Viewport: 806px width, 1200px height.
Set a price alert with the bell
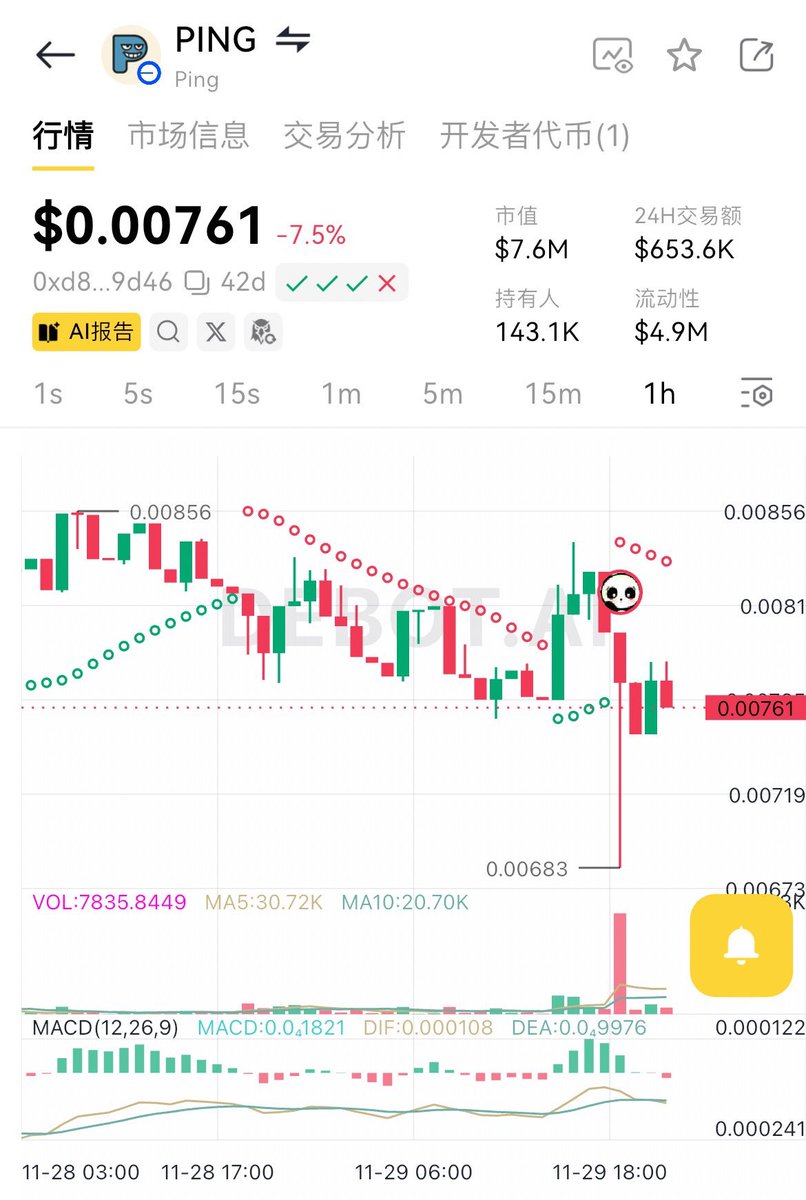(741, 945)
